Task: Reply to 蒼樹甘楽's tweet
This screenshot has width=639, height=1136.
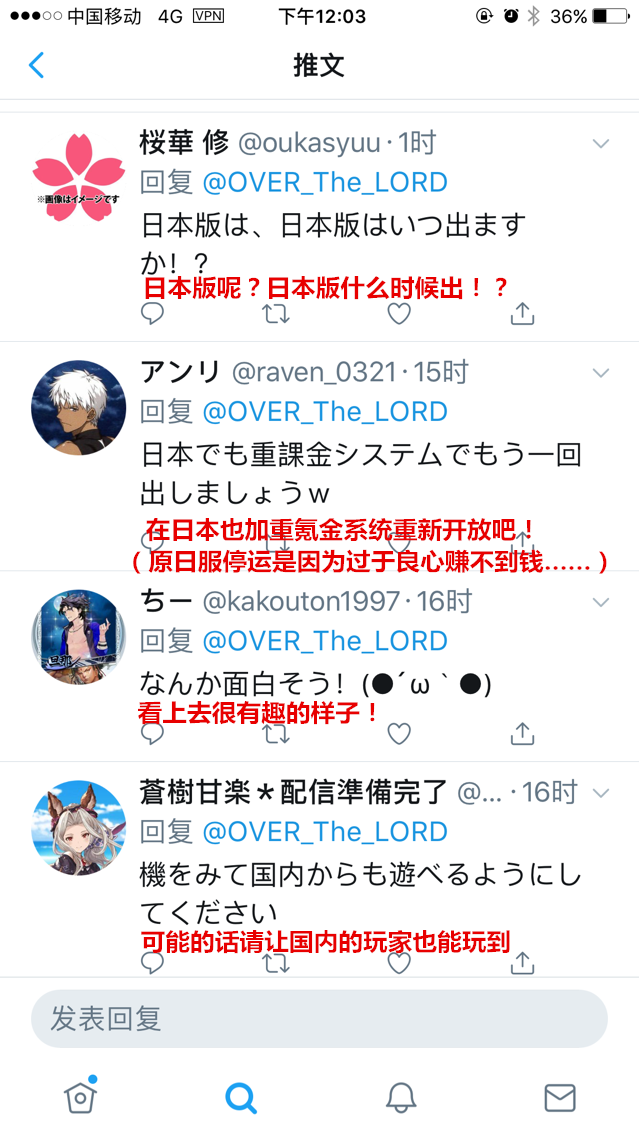Action: click(x=152, y=963)
